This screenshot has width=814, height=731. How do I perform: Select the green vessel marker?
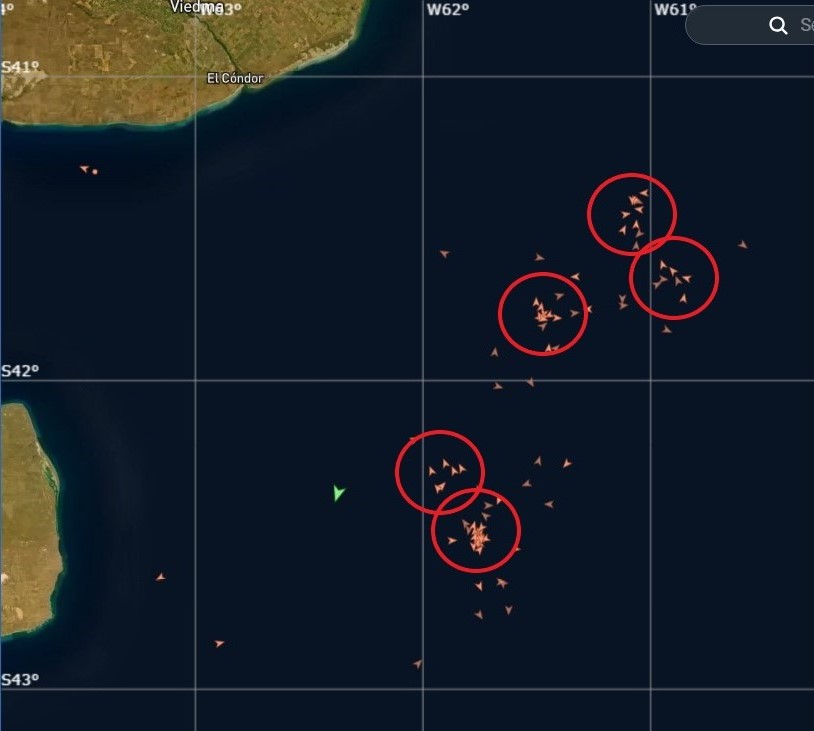338,493
